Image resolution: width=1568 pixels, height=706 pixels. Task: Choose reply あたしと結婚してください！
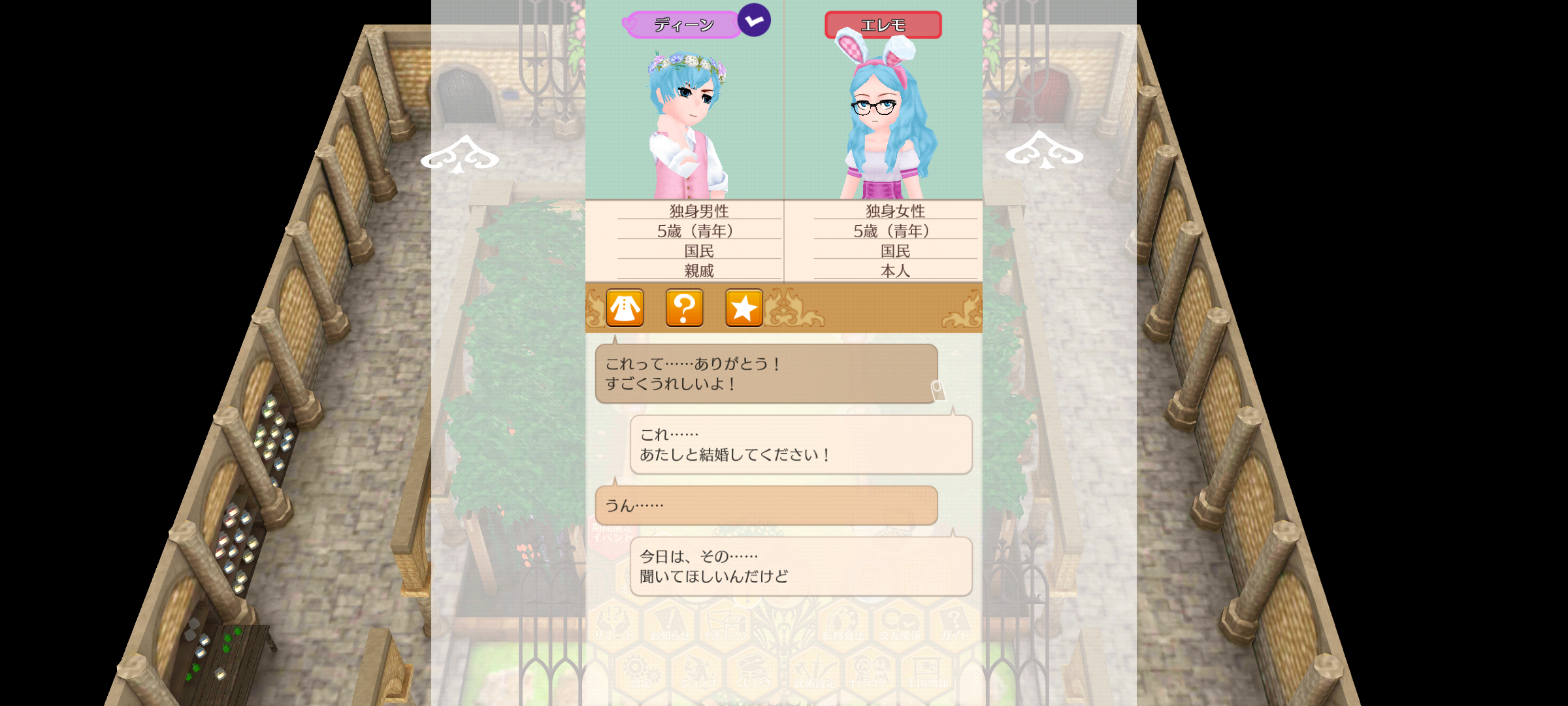pos(801,445)
